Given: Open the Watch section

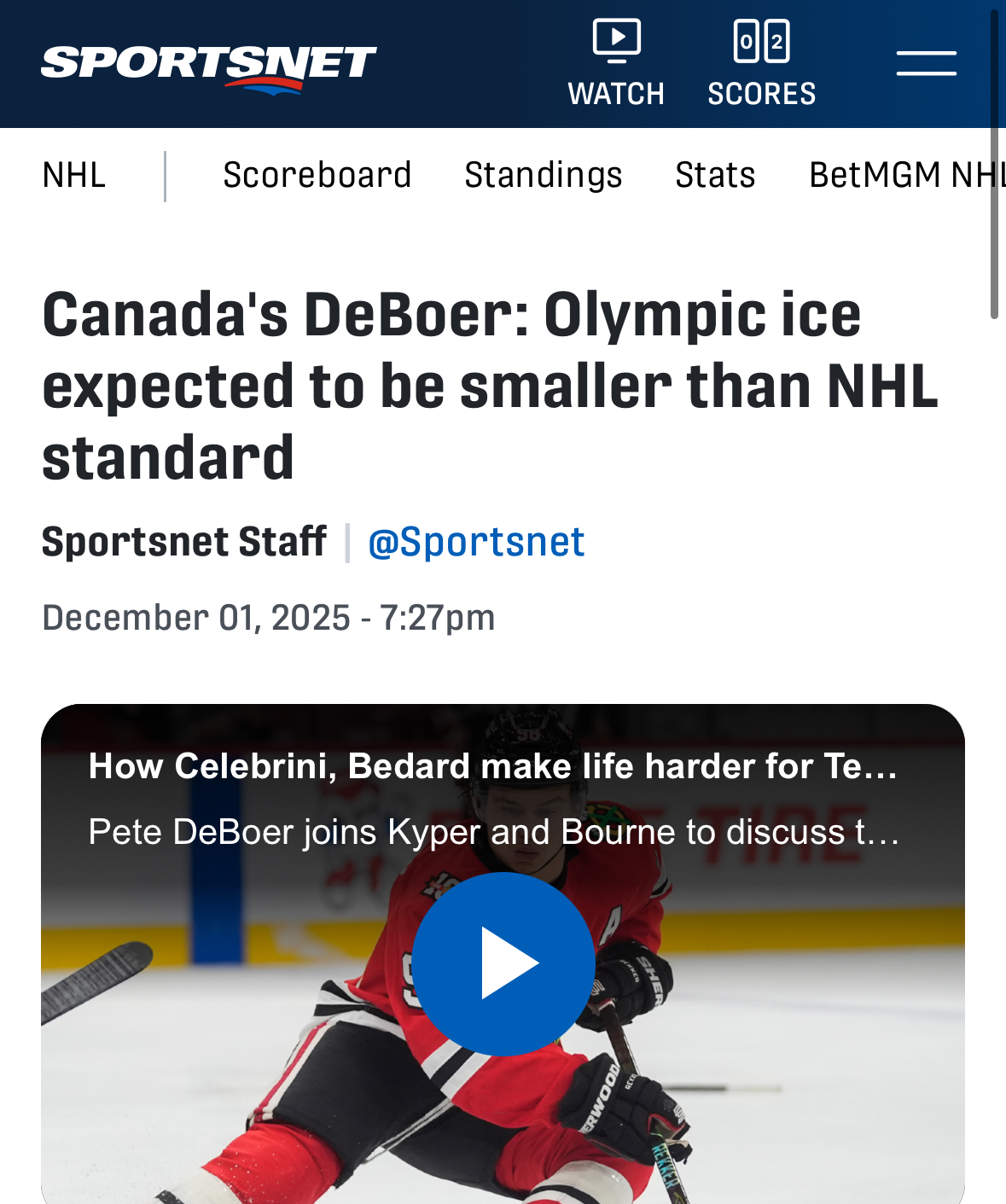Looking at the screenshot, I should (616, 64).
